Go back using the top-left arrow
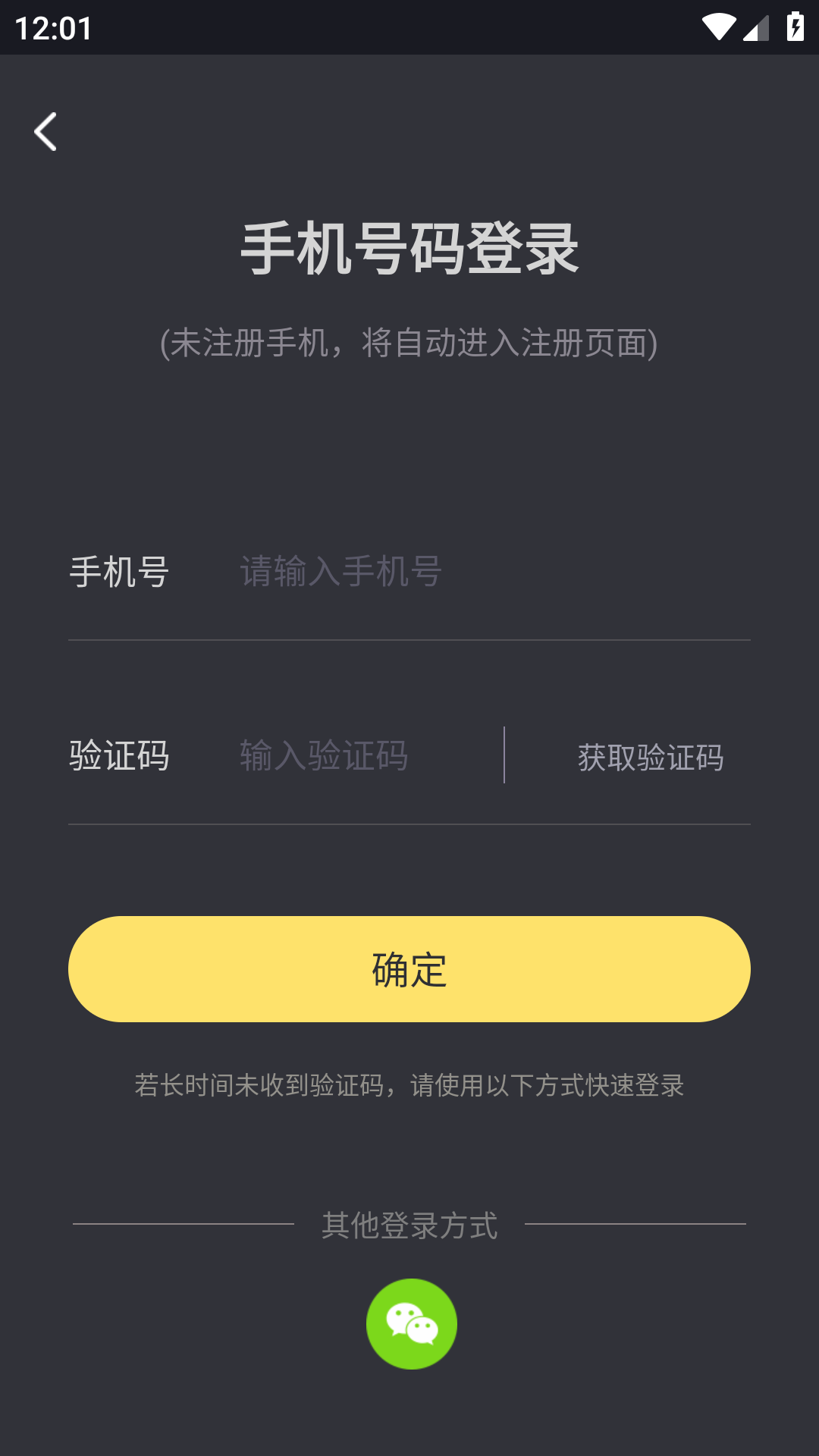The image size is (819, 1456). [x=45, y=132]
